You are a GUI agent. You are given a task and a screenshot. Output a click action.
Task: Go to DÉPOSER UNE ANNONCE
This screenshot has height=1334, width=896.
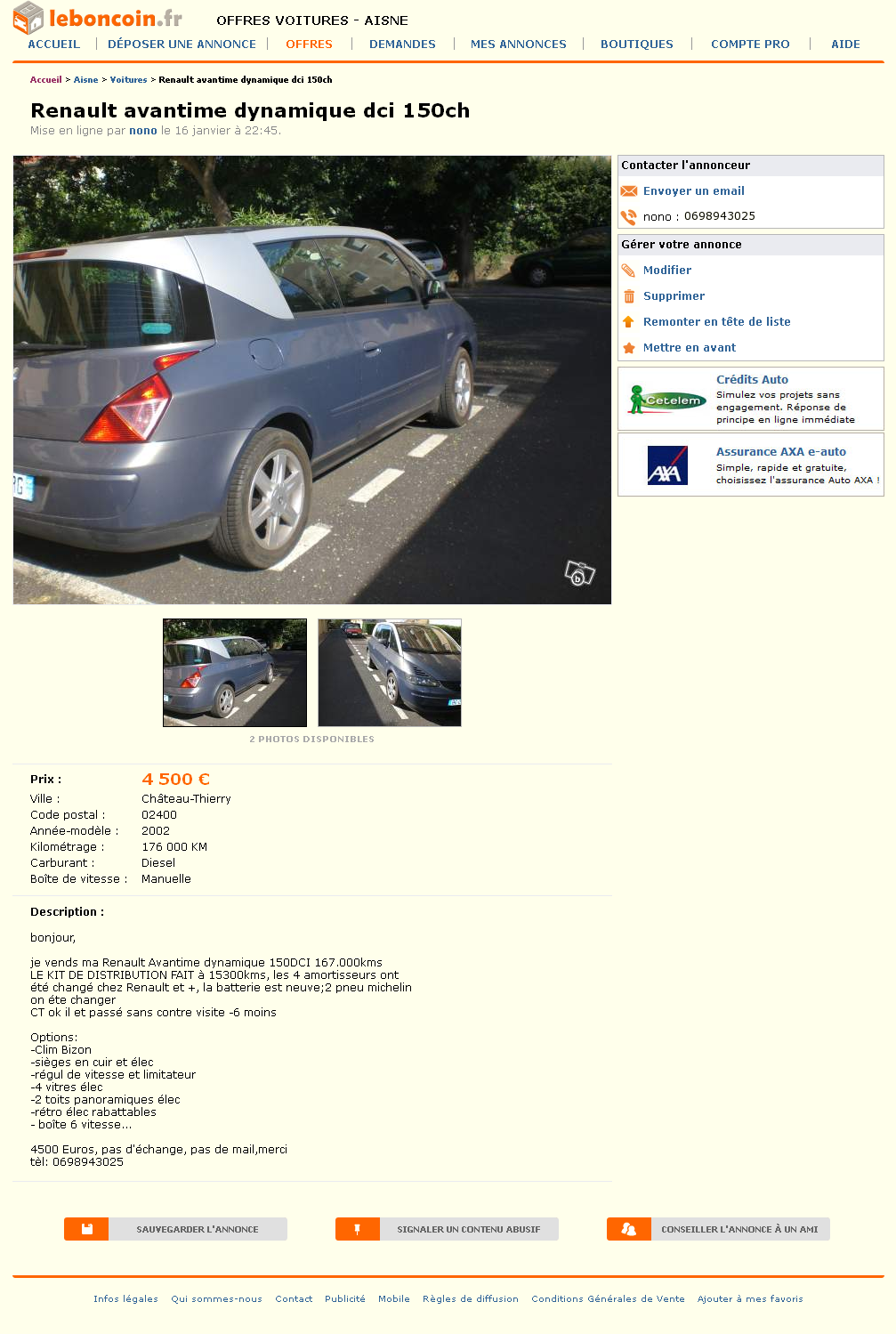(182, 44)
